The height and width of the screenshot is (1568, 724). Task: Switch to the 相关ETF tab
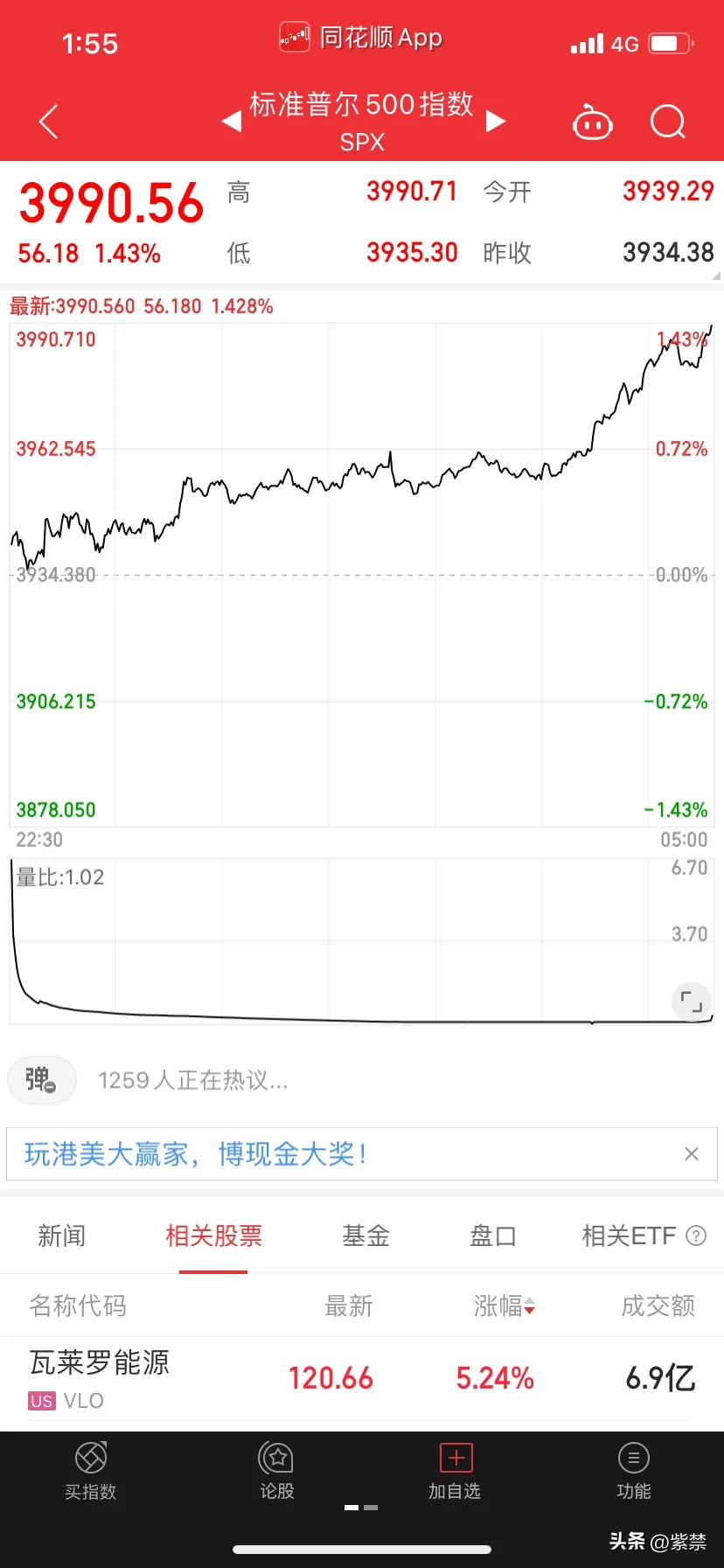[630, 1235]
